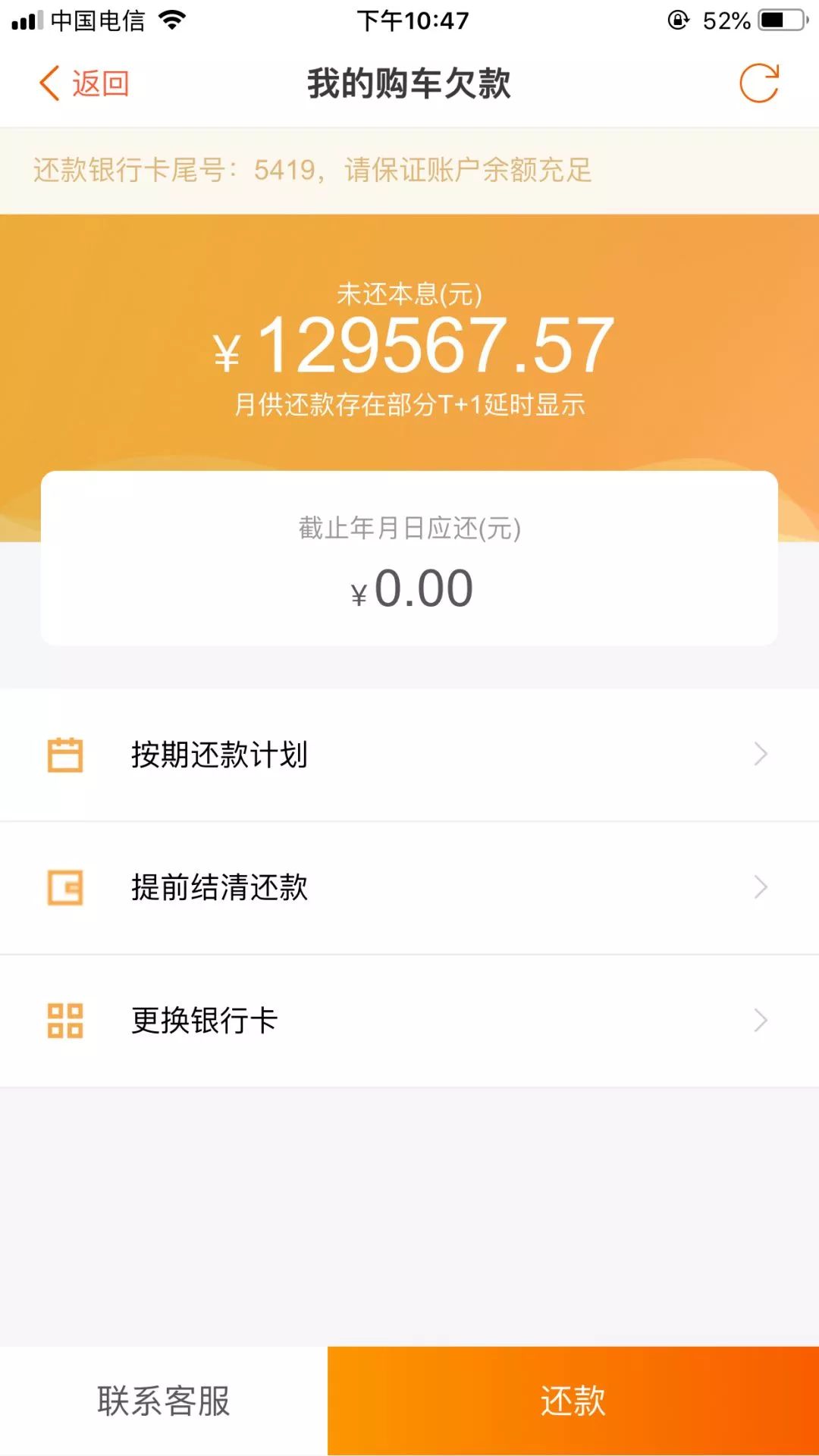The image size is (819, 1456).
Task: Tap the orange 还款 button
Action: 573,1401
